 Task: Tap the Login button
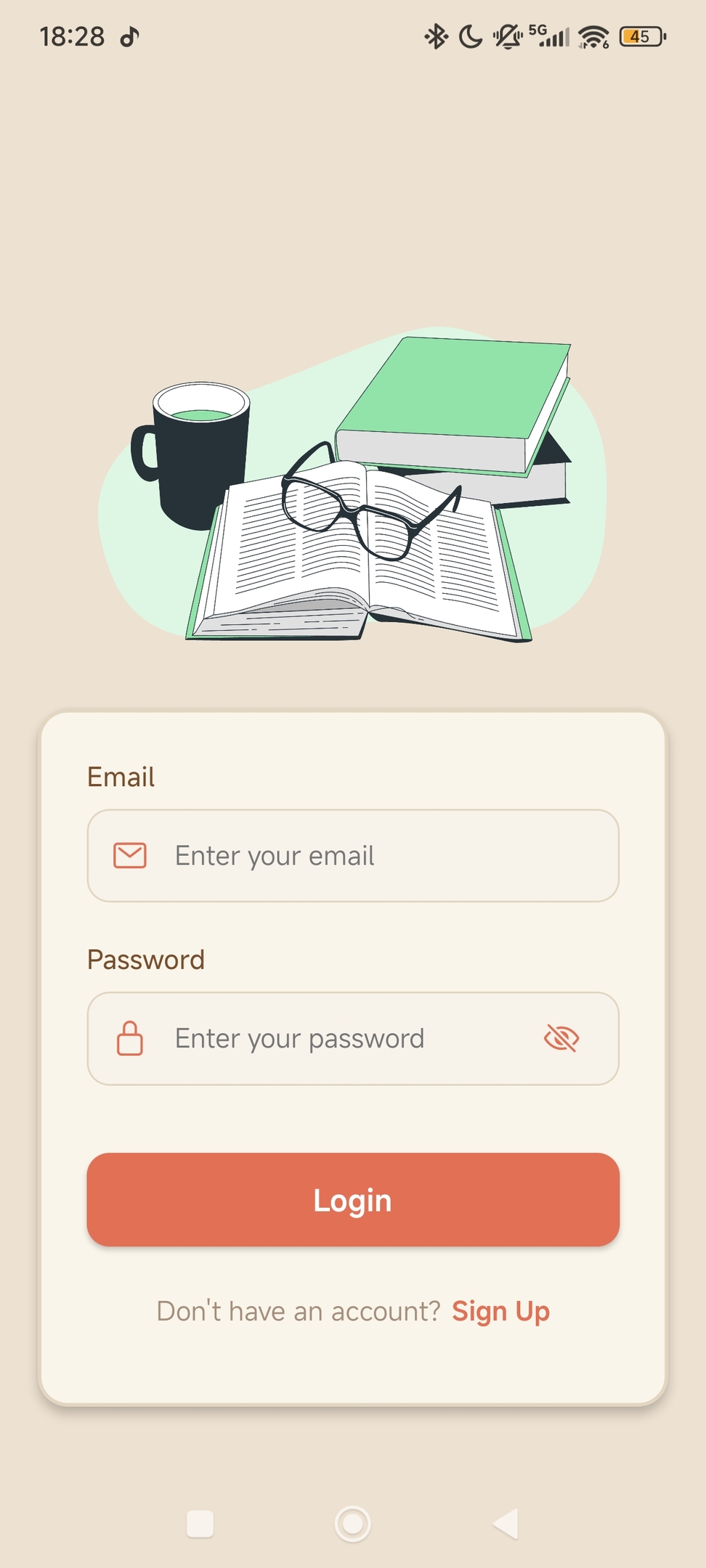tap(353, 1200)
